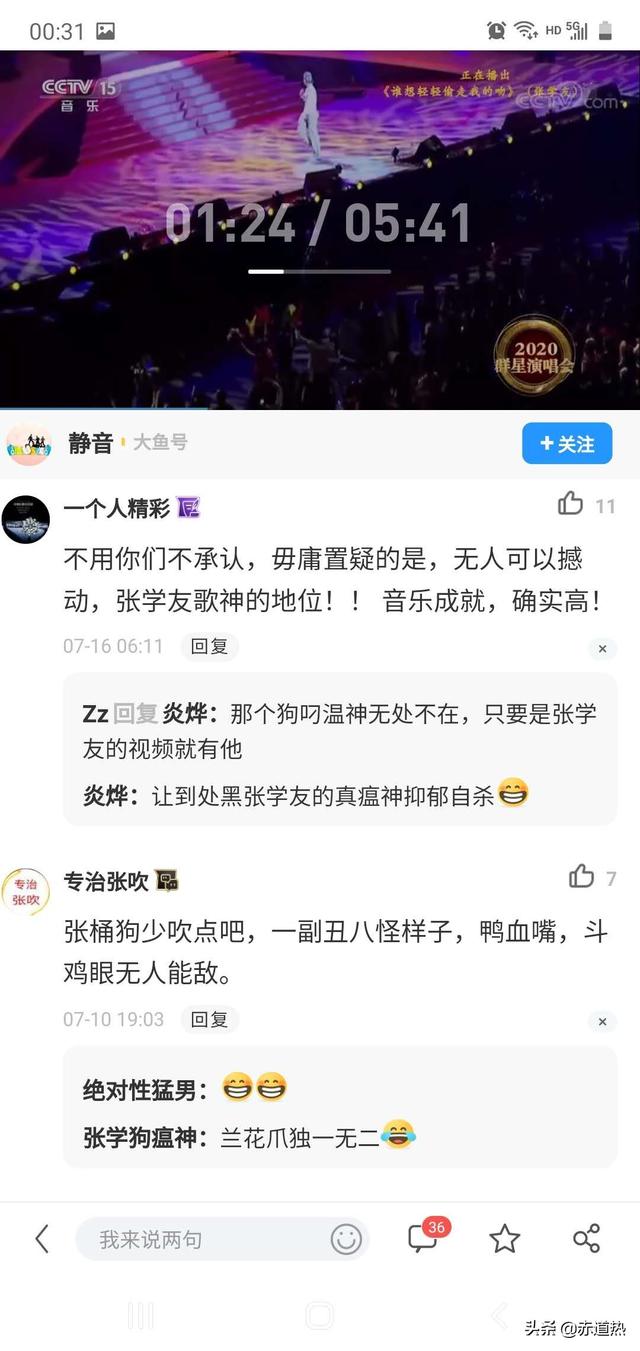This screenshot has height=1351, width=640.
Task: View all 36 comments
Action: (424, 1238)
